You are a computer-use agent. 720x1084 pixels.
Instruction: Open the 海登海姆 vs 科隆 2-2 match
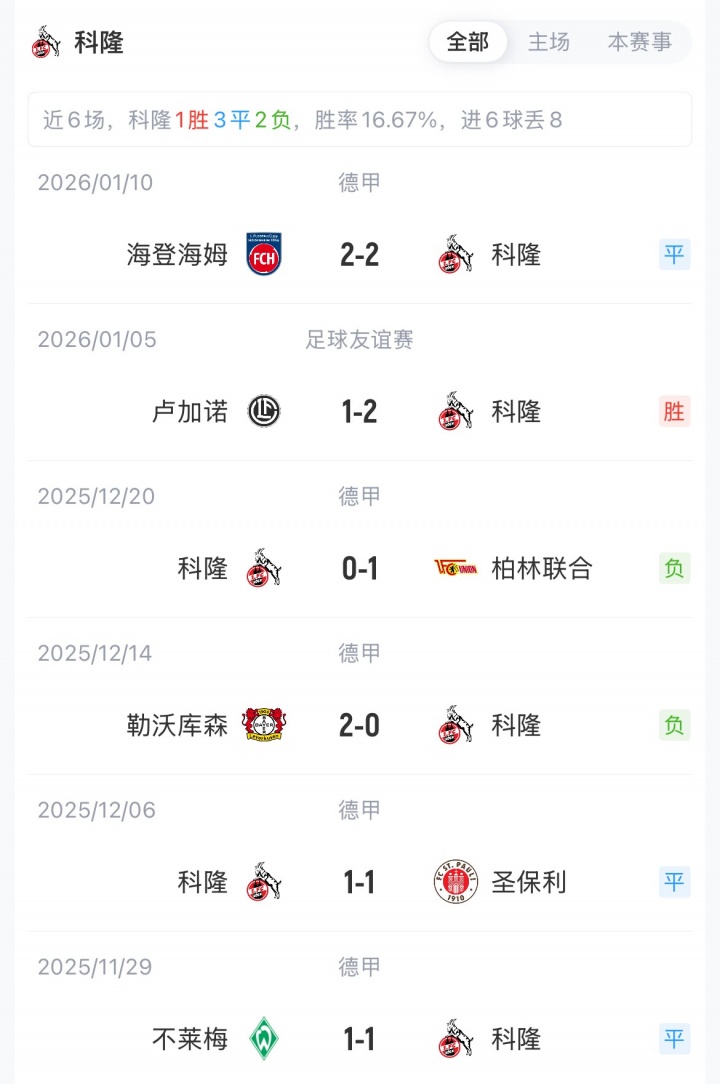360,255
